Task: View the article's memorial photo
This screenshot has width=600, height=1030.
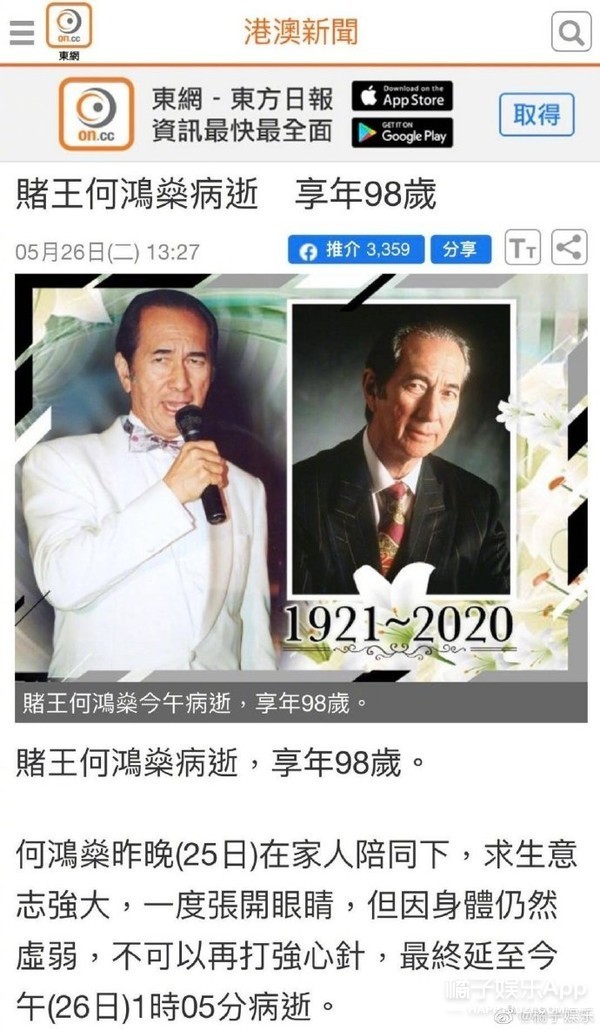Action: [300, 478]
